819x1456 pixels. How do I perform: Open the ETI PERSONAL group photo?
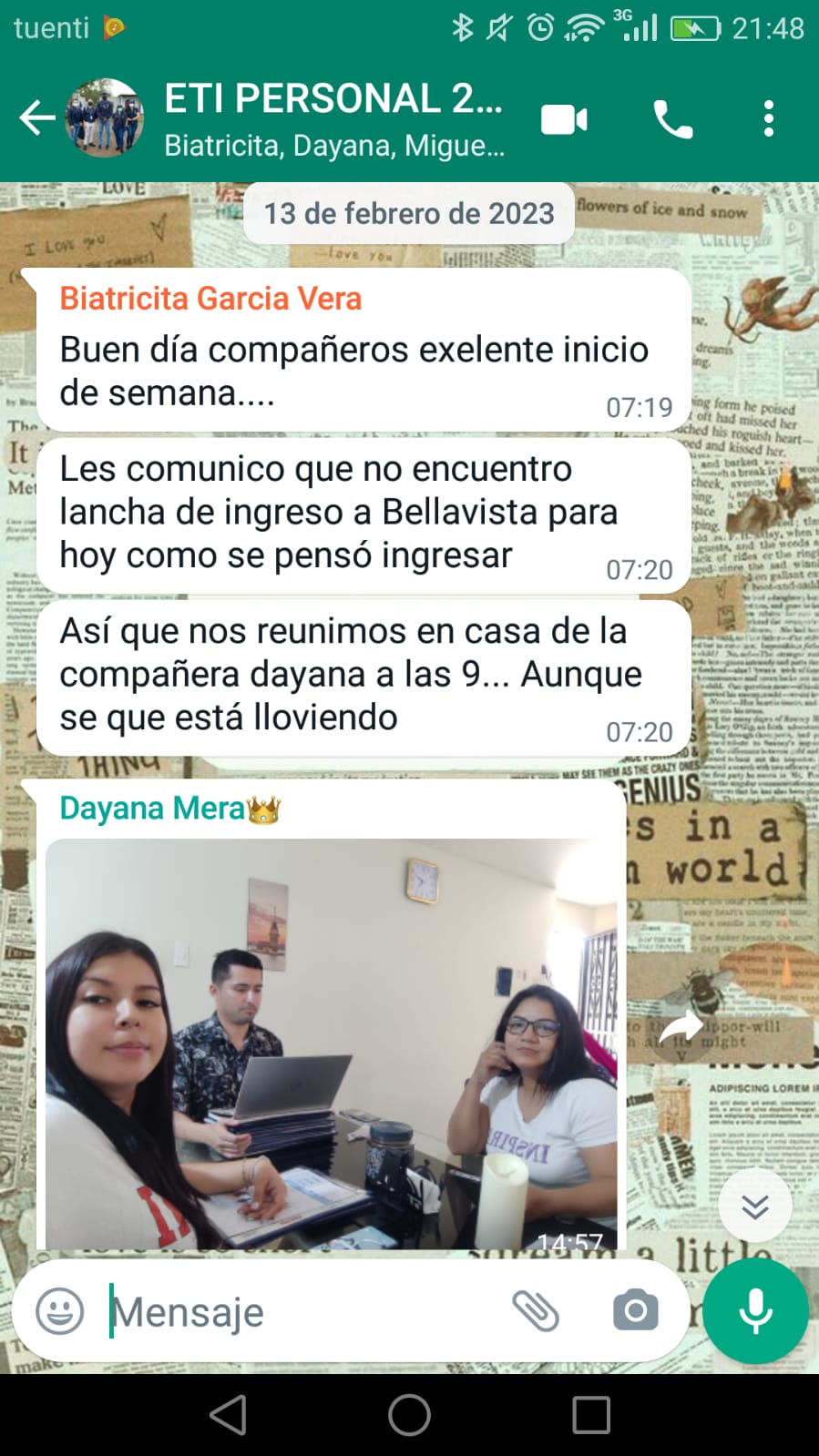coord(105,118)
